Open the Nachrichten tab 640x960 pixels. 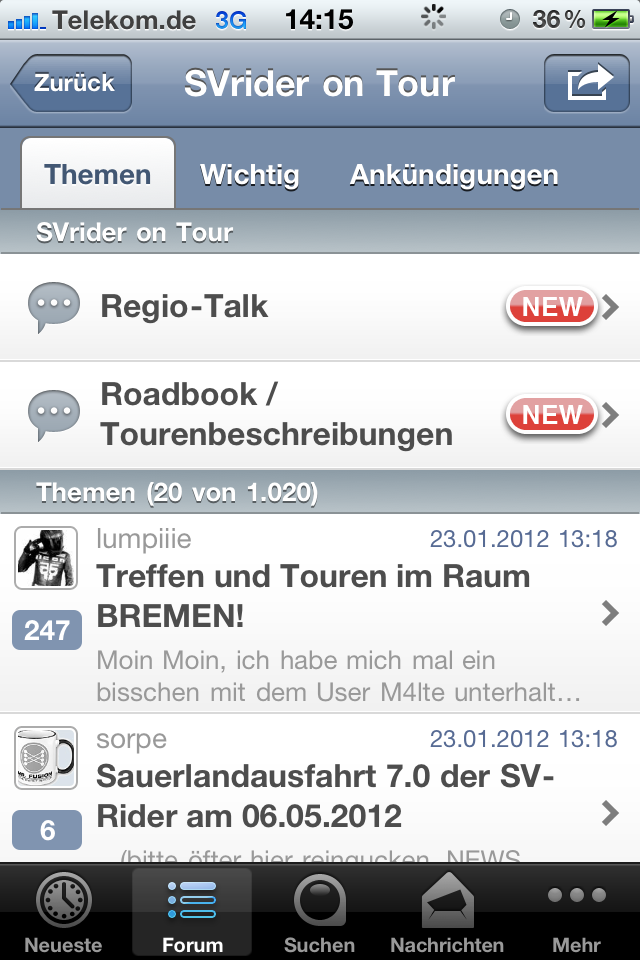[x=447, y=912]
